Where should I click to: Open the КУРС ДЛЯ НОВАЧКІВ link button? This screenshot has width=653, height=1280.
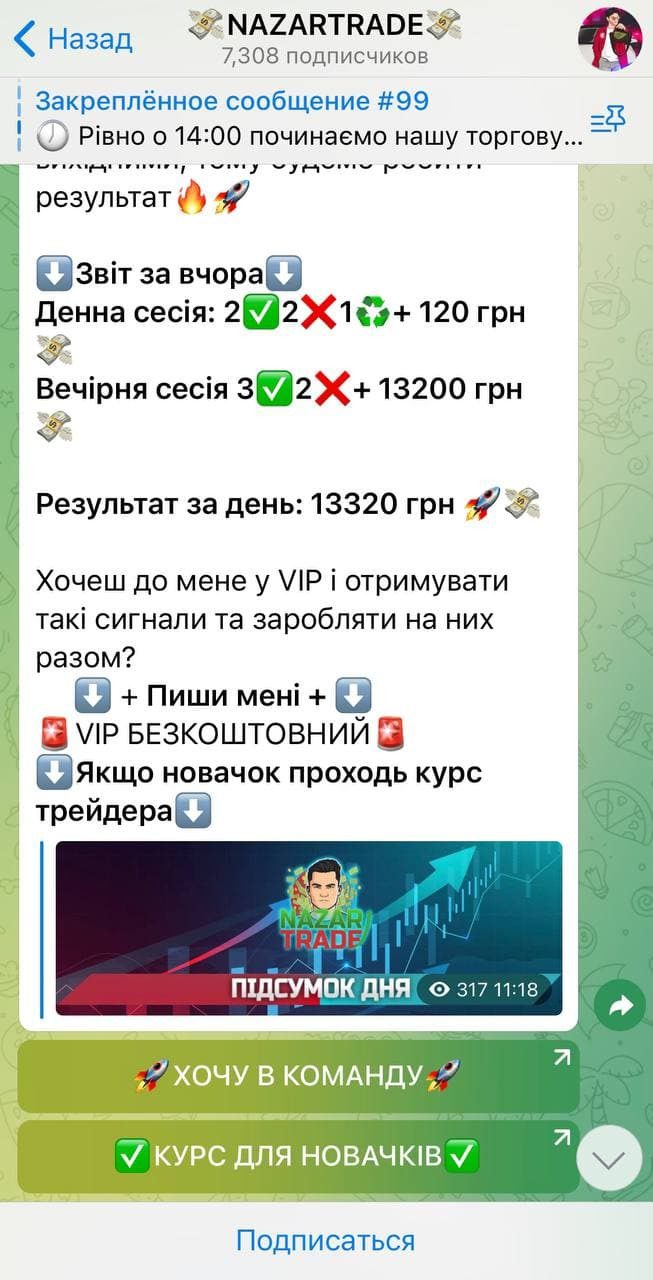(x=298, y=1157)
